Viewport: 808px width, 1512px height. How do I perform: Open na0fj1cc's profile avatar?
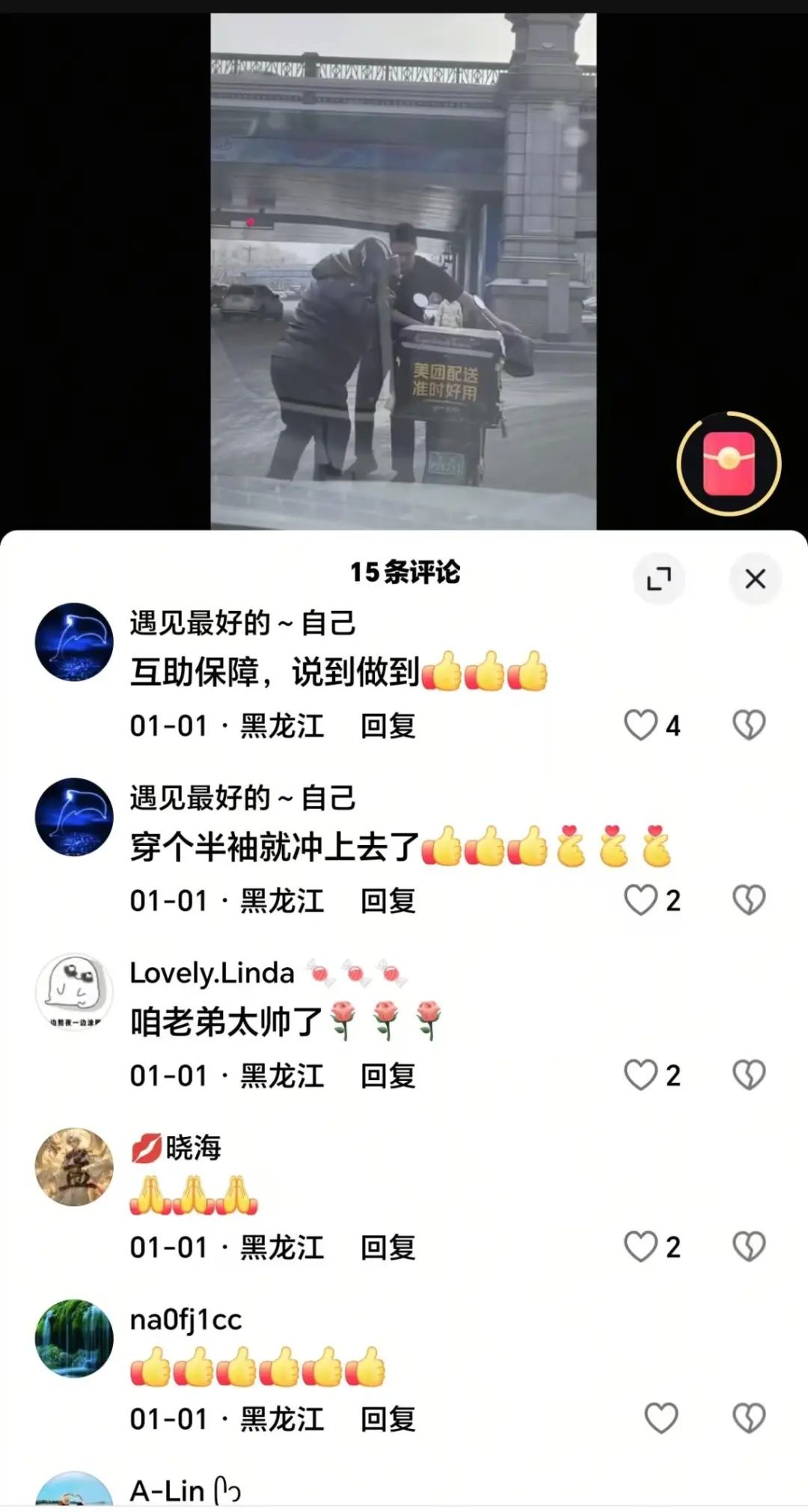pos(74,1338)
